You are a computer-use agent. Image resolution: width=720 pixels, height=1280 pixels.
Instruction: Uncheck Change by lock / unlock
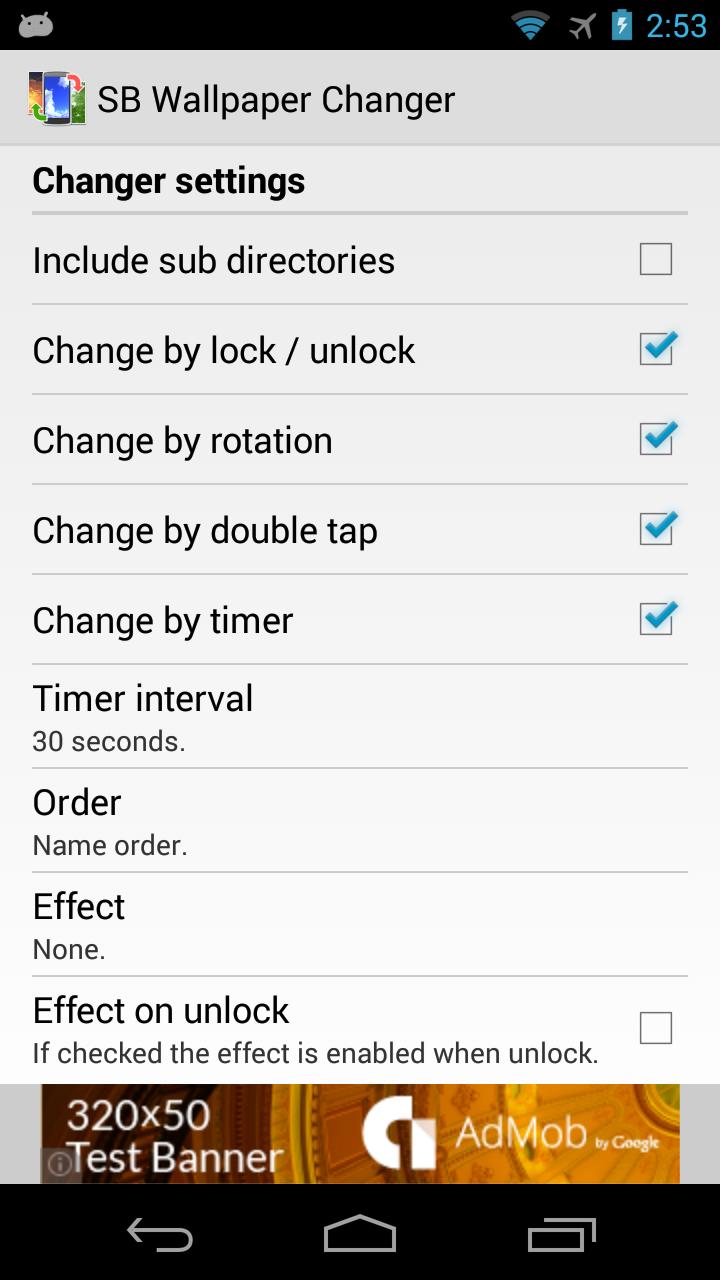[656, 350]
